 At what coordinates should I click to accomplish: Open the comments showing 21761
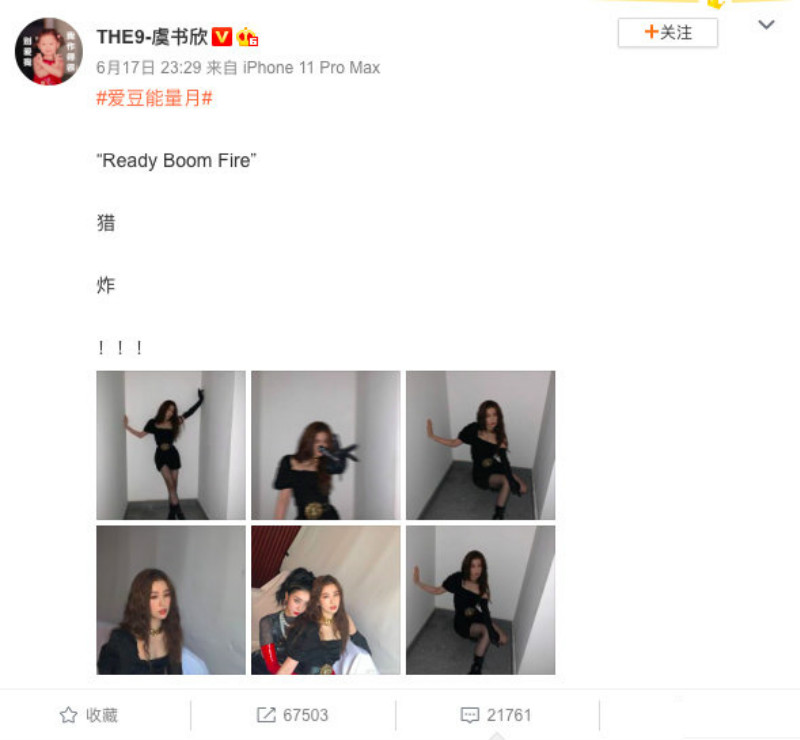(x=496, y=715)
